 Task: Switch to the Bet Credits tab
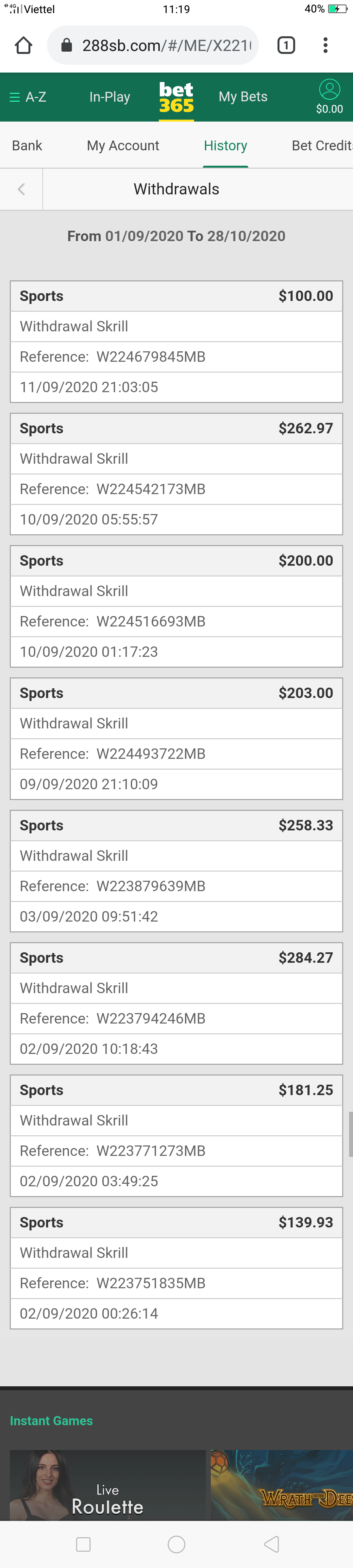pyautogui.click(x=321, y=146)
